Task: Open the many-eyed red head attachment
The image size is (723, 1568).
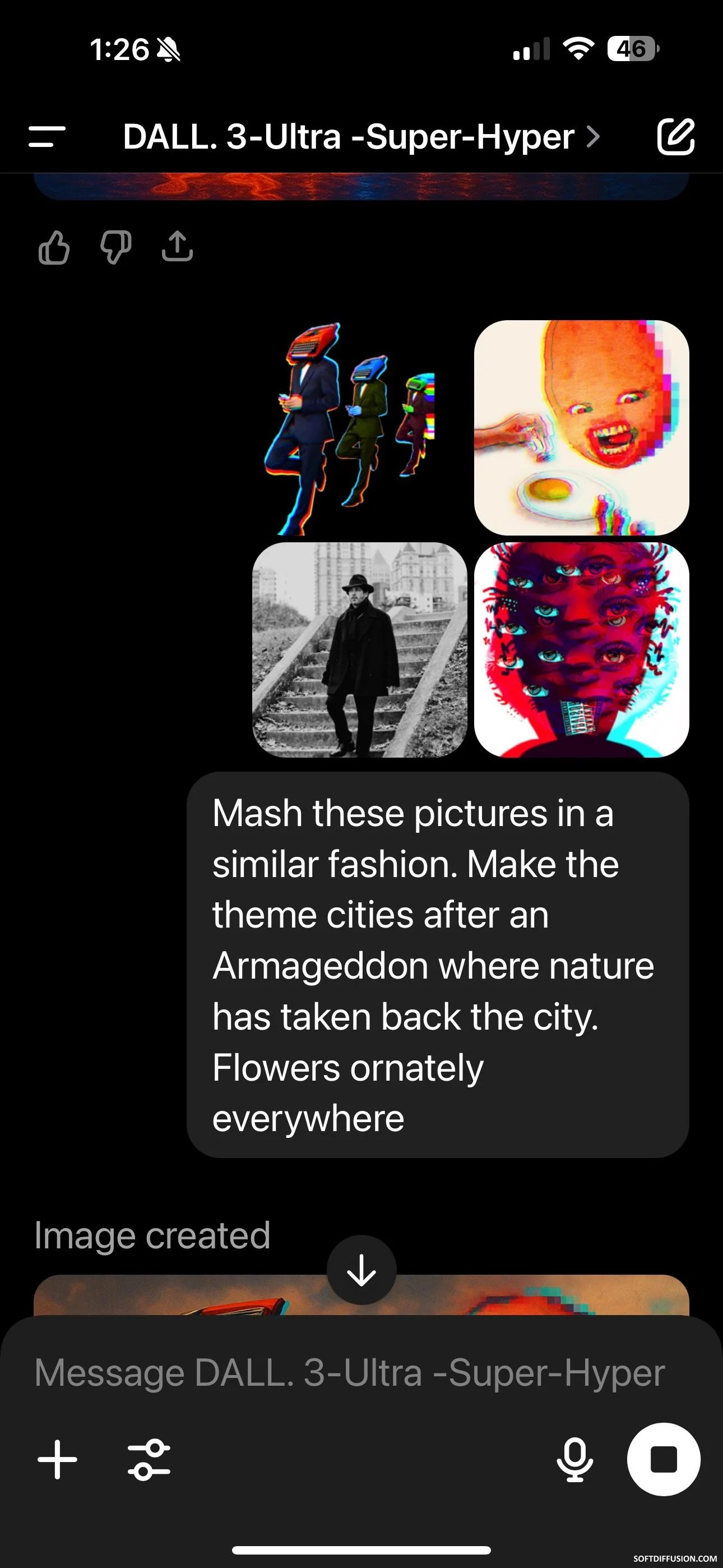Action: 581,650
